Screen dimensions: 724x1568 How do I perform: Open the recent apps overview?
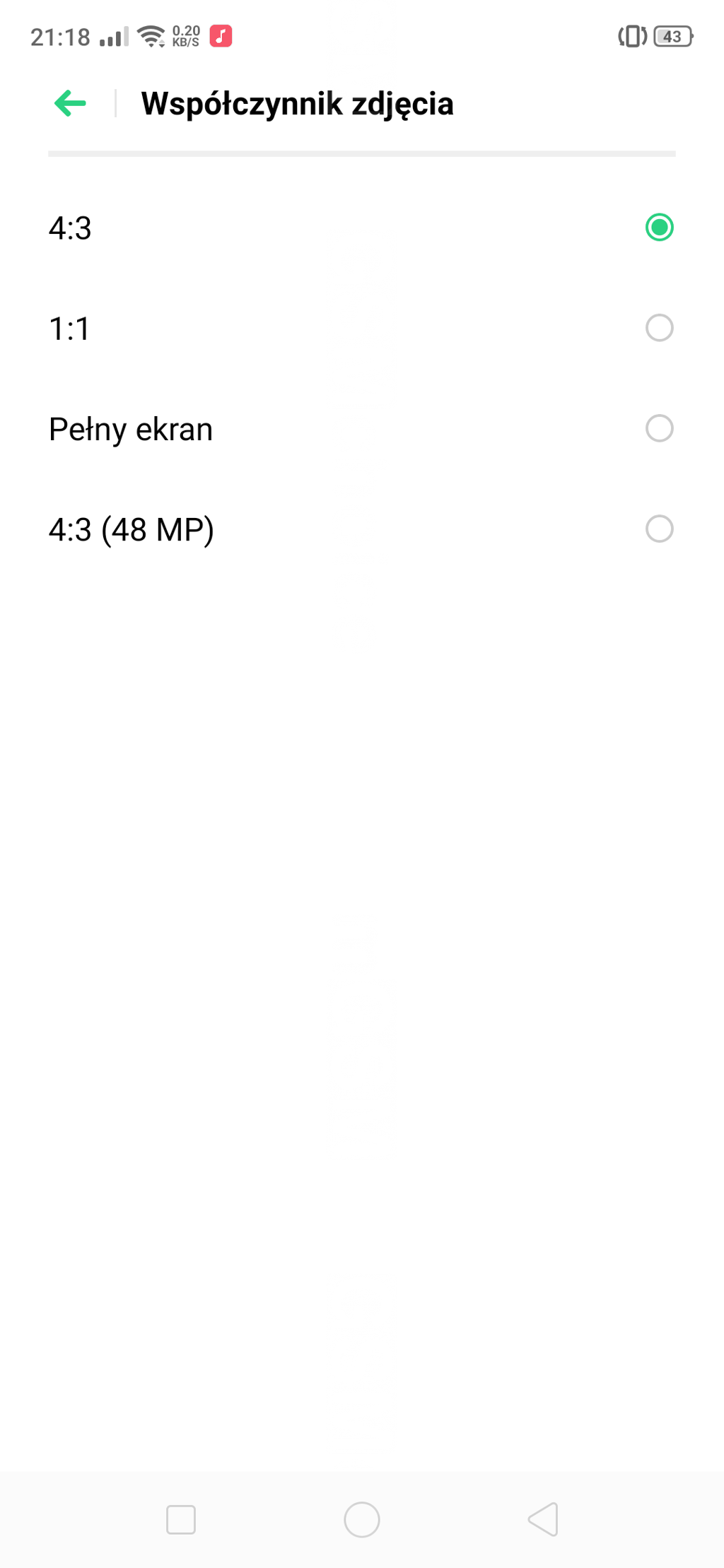coord(181,1519)
